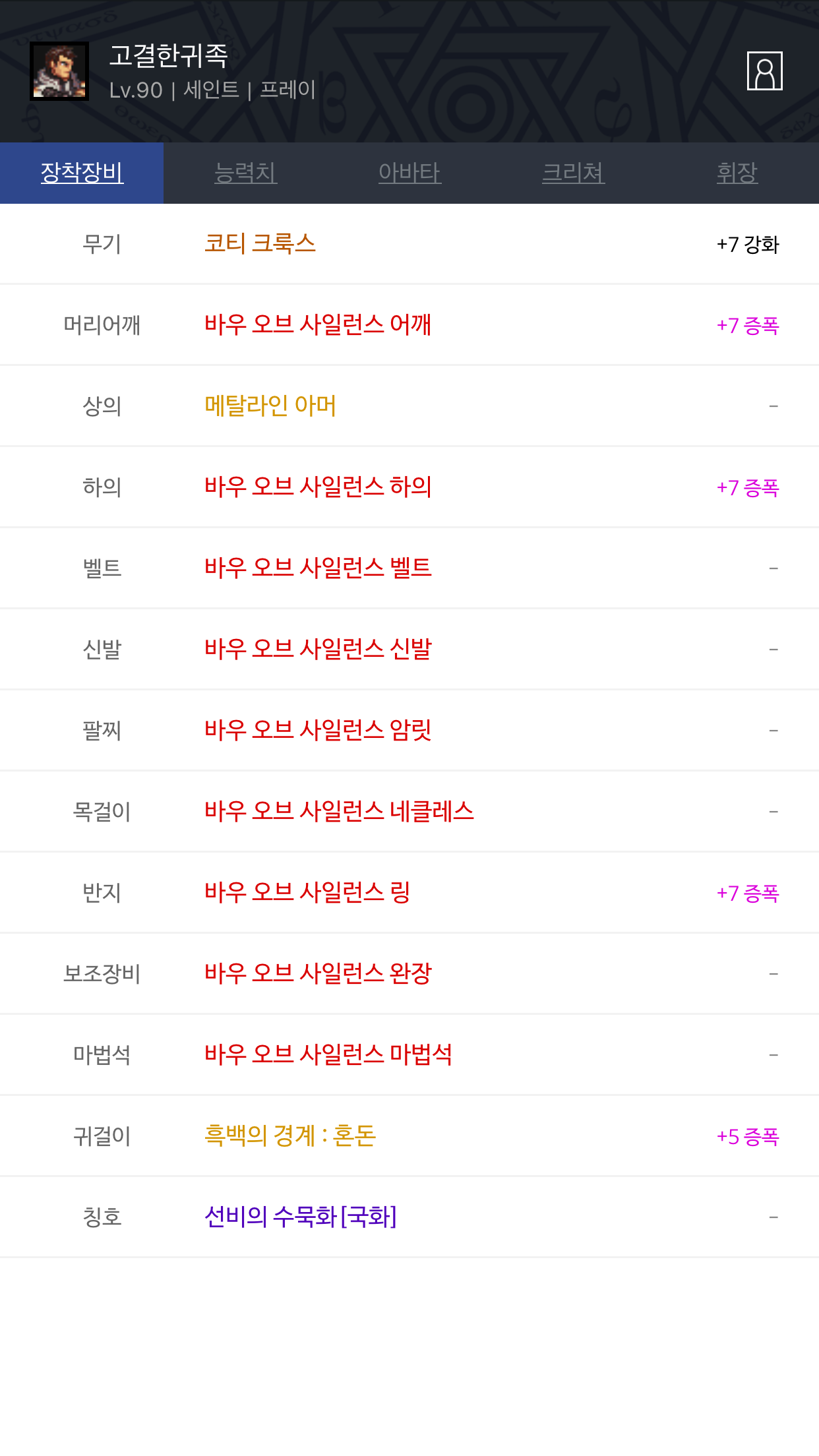Switch to the 아바타 tab
Image resolution: width=819 pixels, height=1456 pixels.
pos(409,173)
